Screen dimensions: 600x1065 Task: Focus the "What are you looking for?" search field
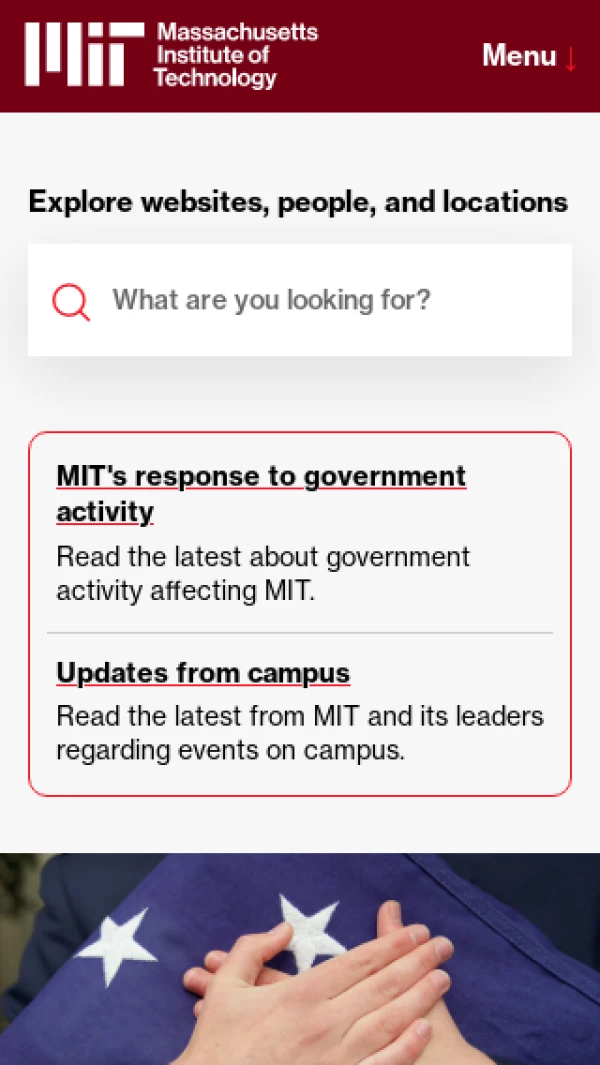click(300, 300)
